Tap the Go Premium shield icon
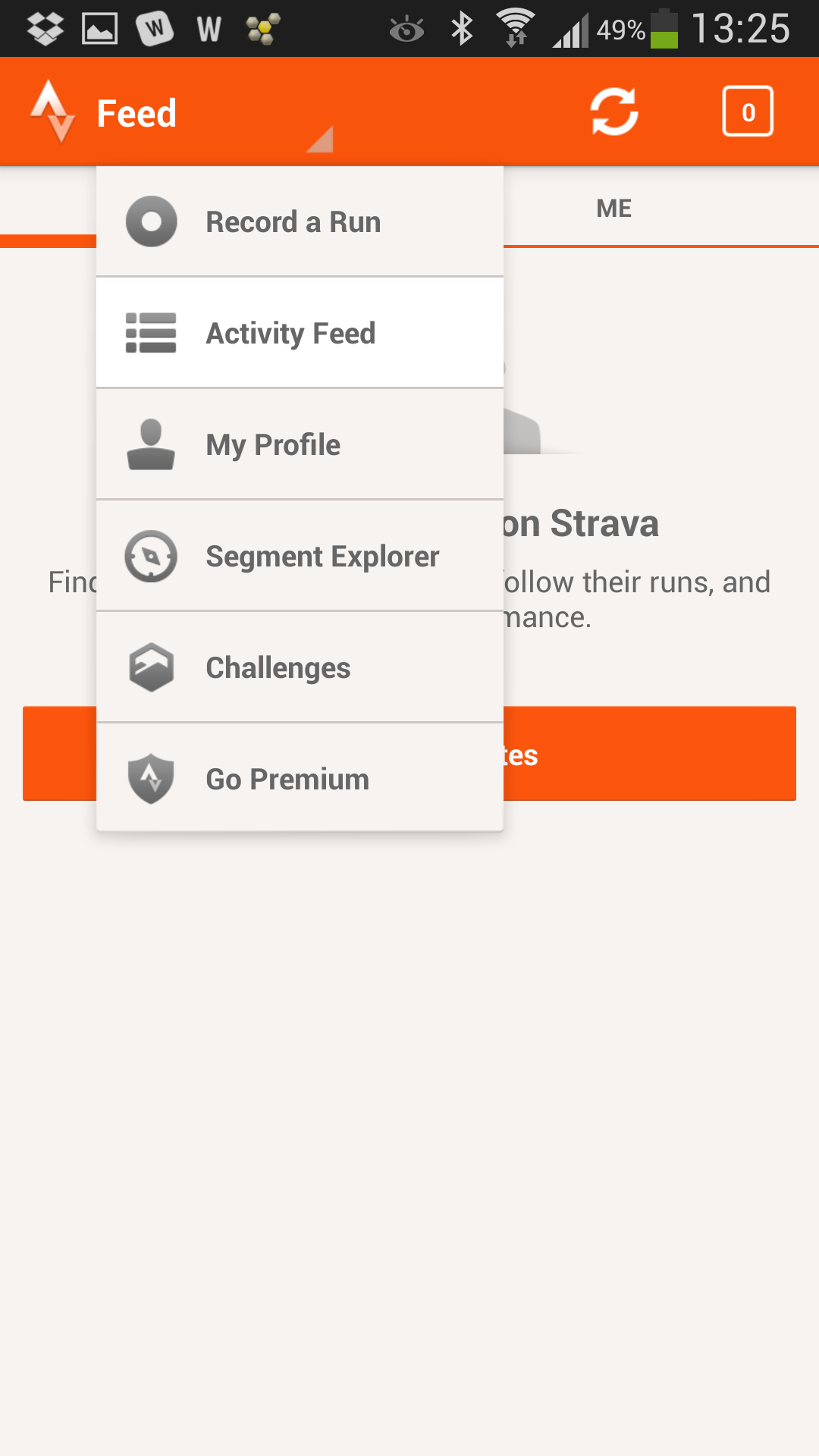 tap(151, 778)
